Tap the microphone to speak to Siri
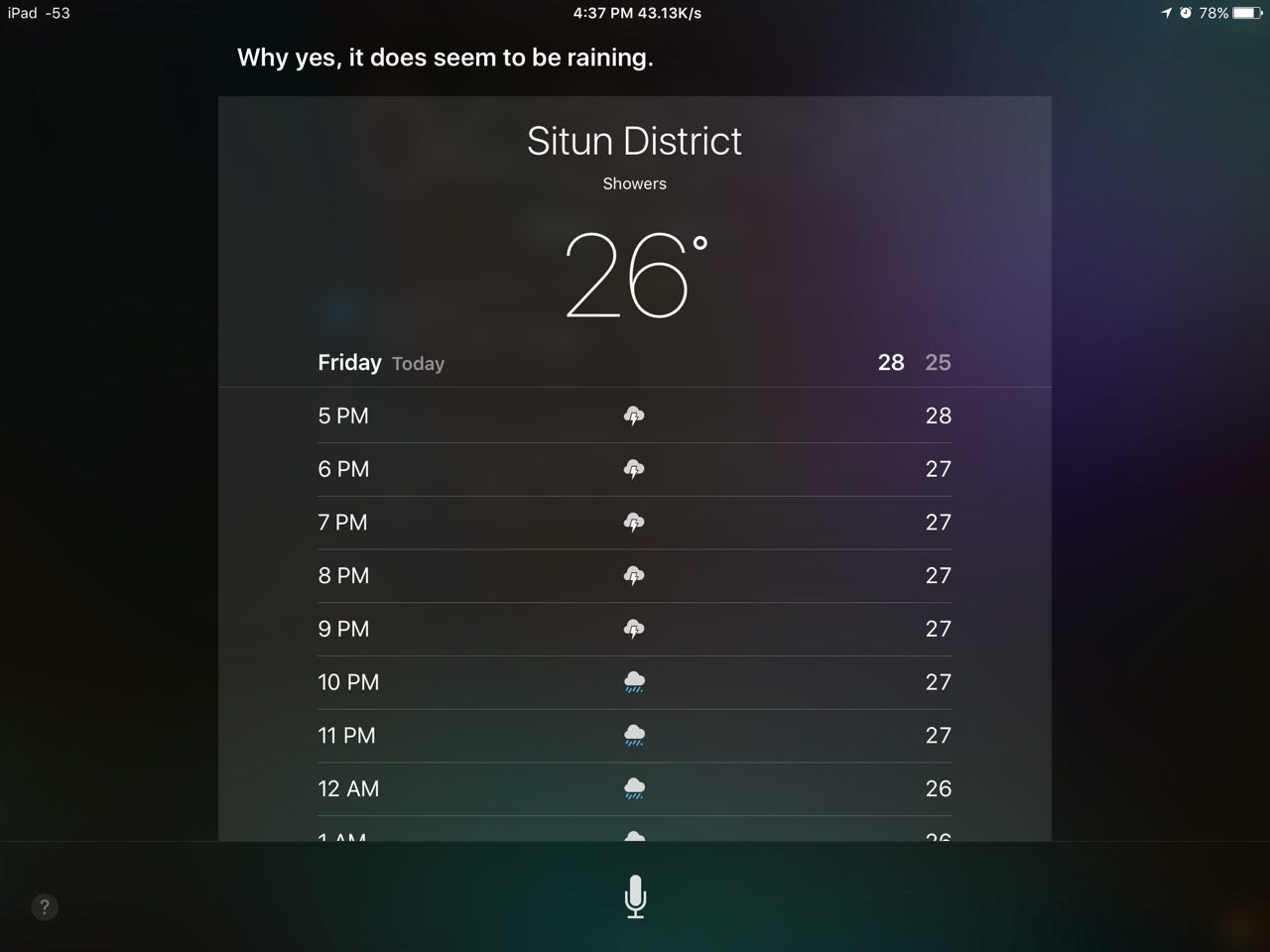Image resolution: width=1270 pixels, height=952 pixels. [x=635, y=896]
